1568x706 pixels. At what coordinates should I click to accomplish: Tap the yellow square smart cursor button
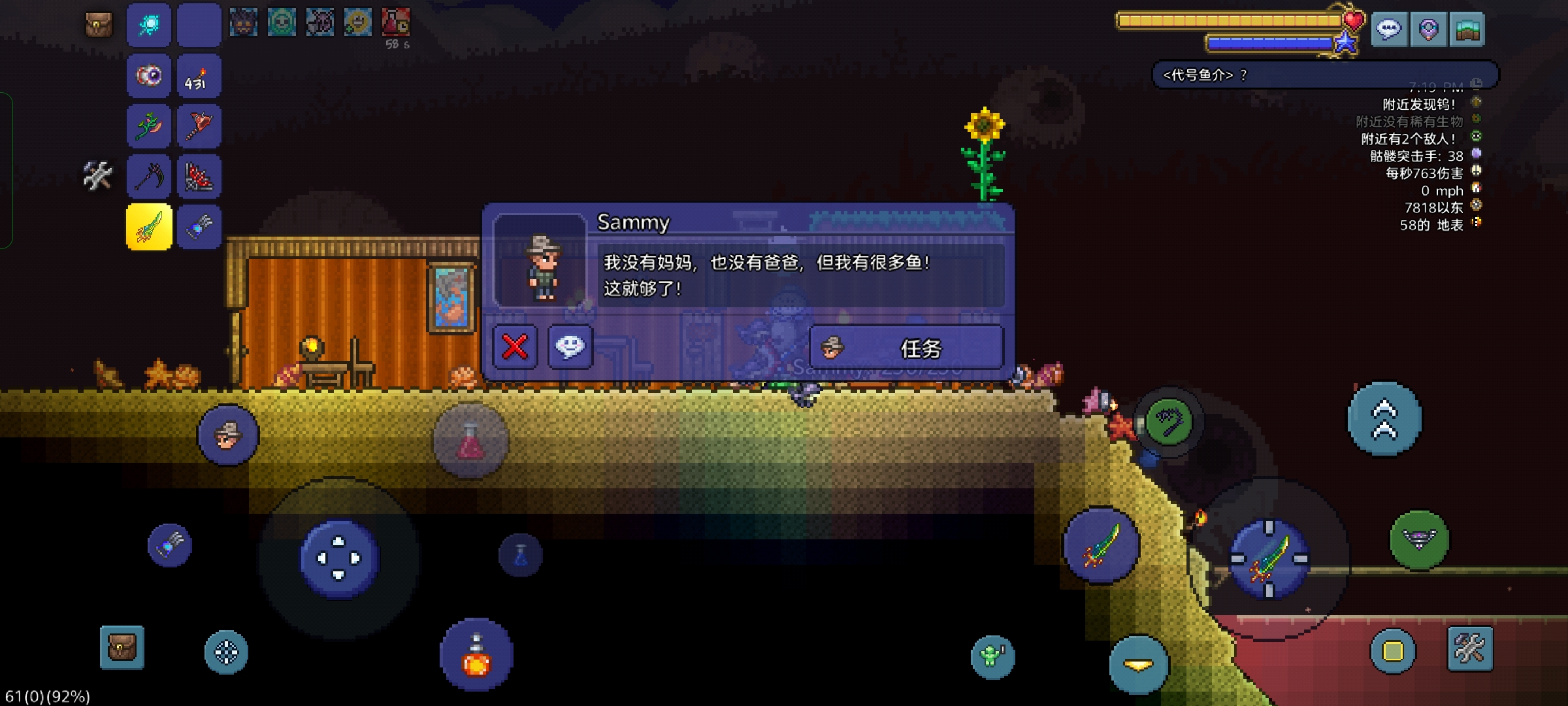[x=1392, y=651]
